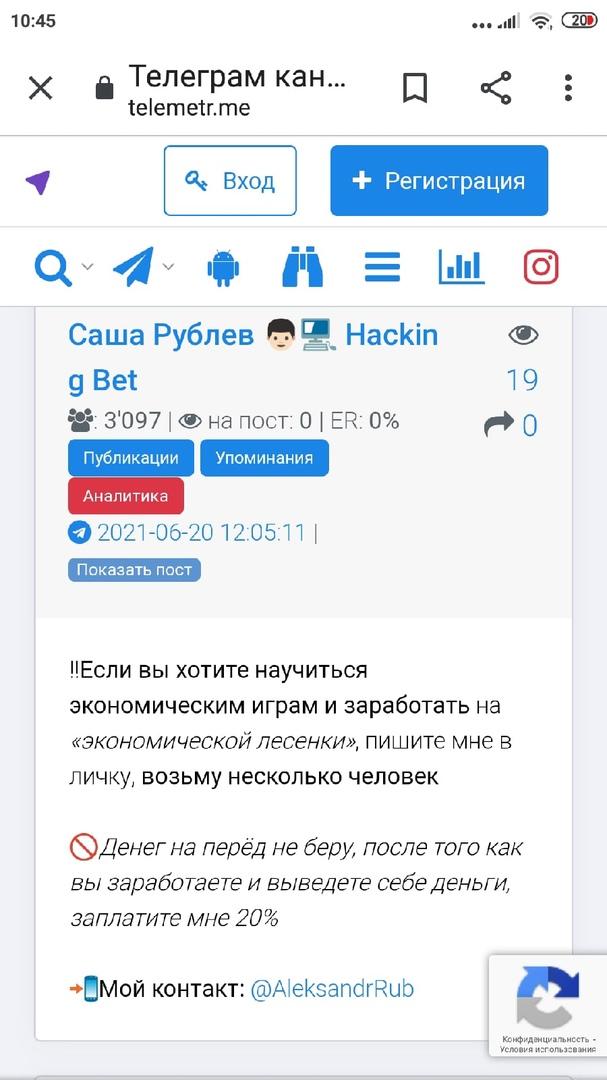Open the red Аналитика button
The image size is (607, 1080).
tap(126, 496)
